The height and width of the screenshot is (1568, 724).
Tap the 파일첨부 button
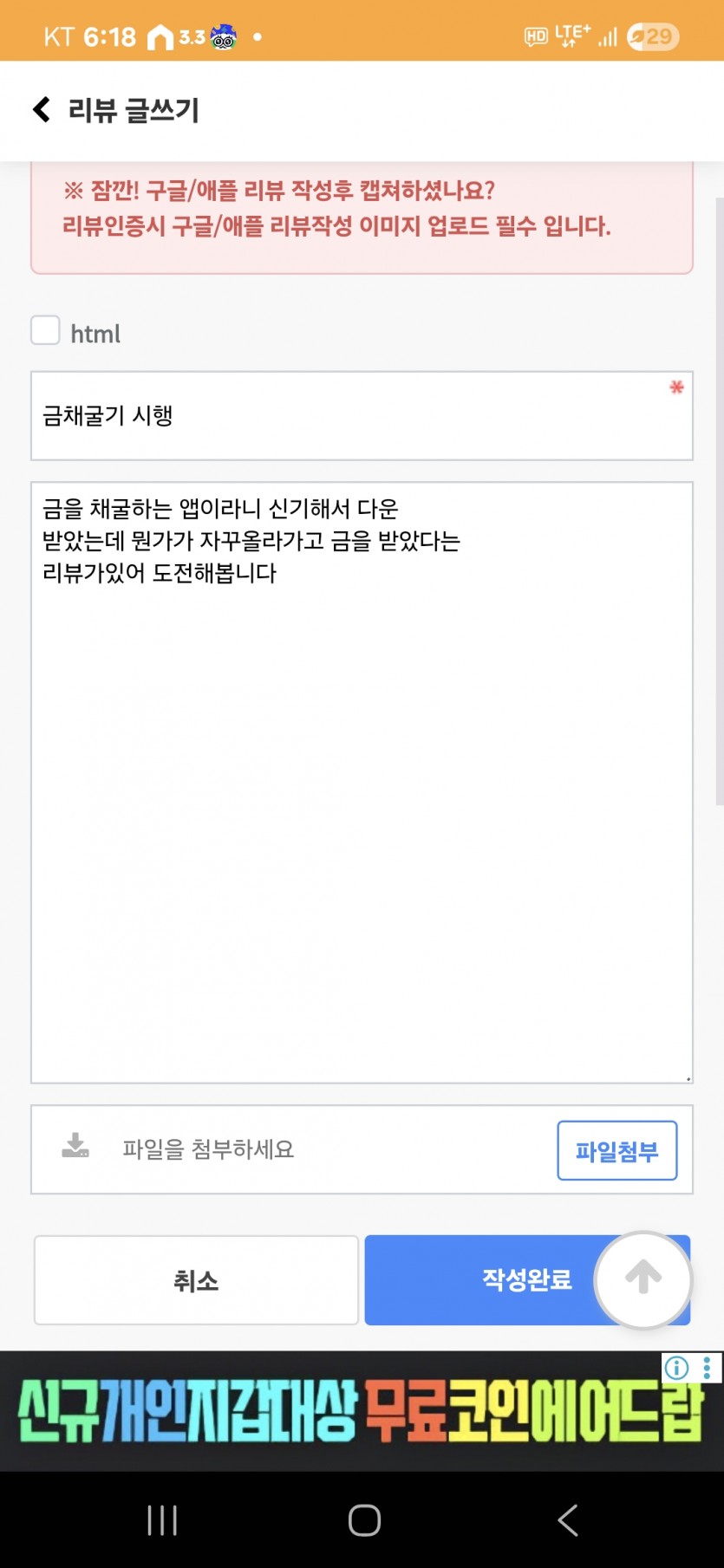coord(616,1150)
